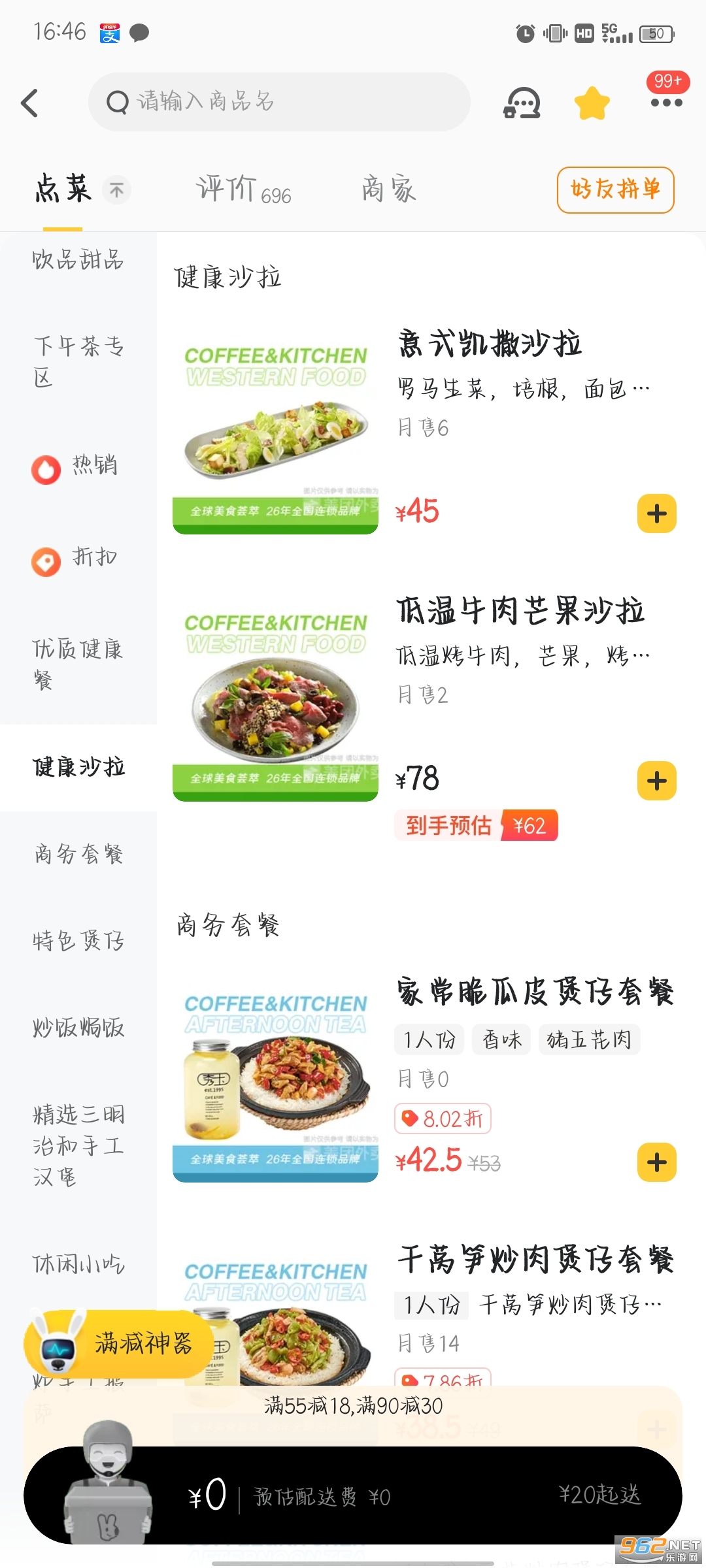Image resolution: width=706 pixels, height=1568 pixels.
Task: Add 家常脆瓜皮煲仔套餐 to the cart
Action: tap(656, 1162)
